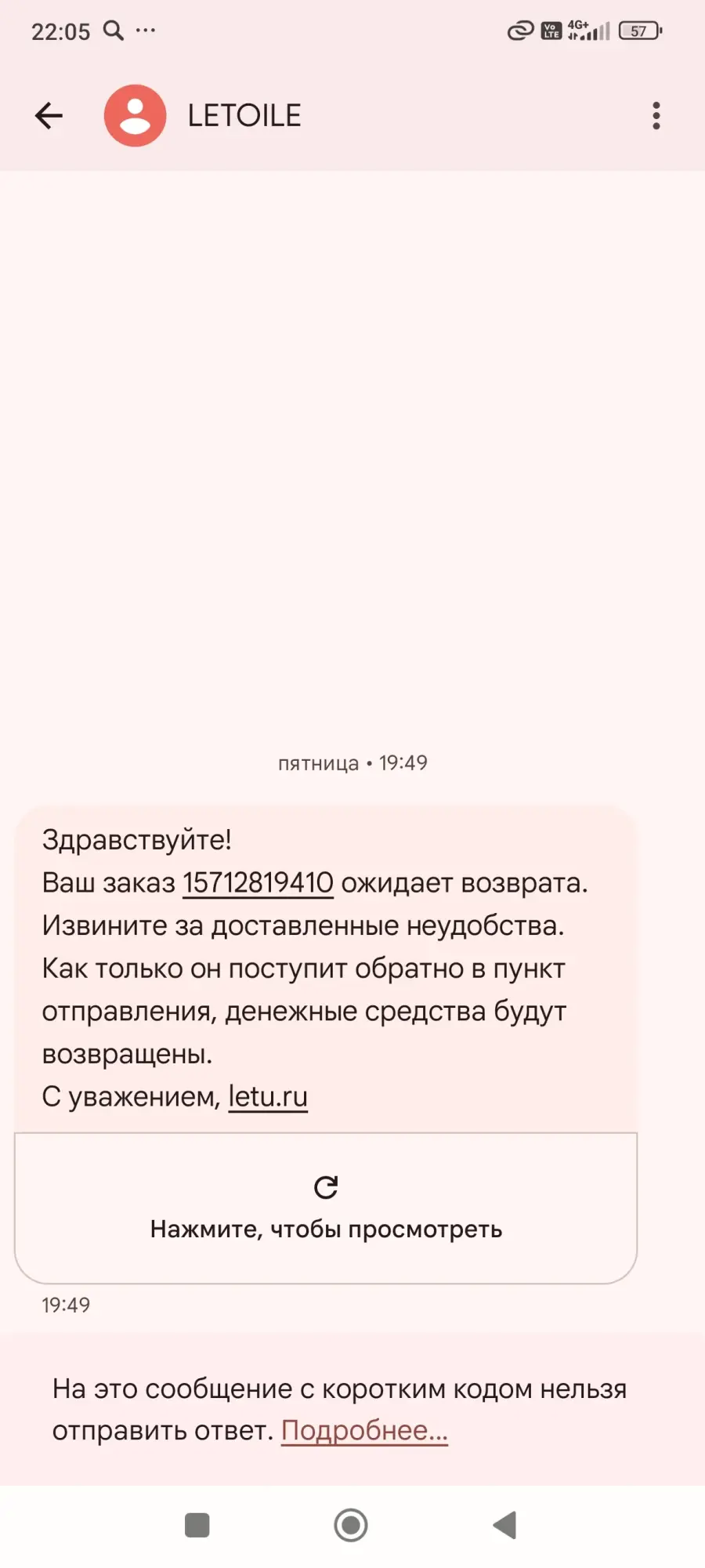Open the three-dot overflow menu
Viewport: 705px width, 1568px height.
(x=656, y=116)
